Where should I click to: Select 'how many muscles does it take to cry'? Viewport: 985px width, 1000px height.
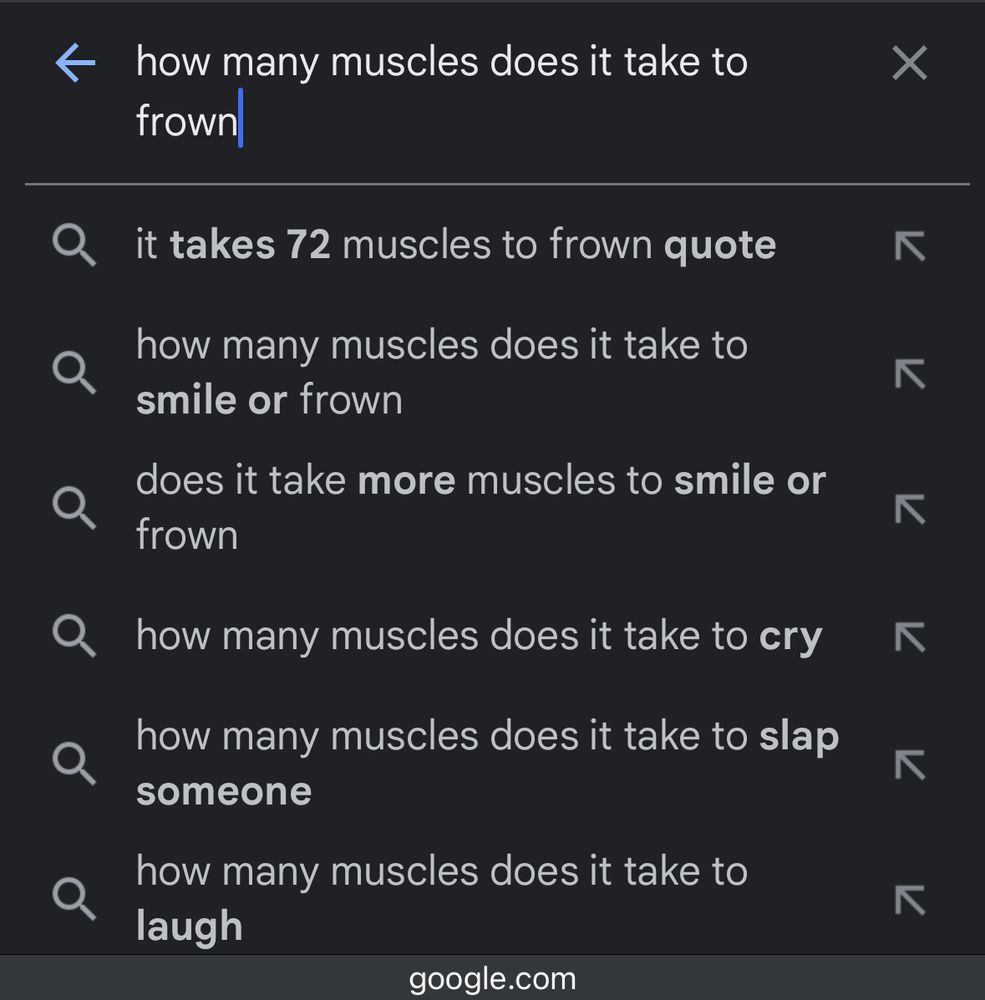click(x=478, y=635)
